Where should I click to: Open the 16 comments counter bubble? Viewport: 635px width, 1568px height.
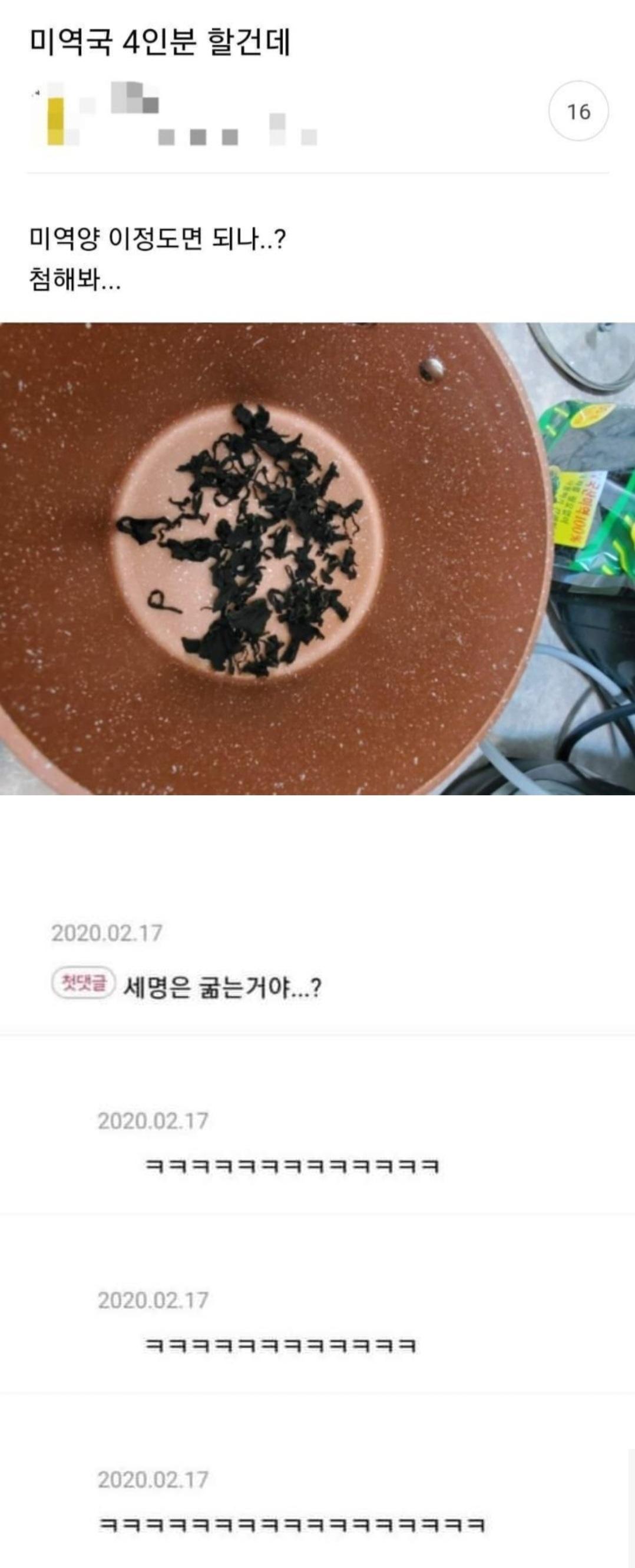(578, 111)
